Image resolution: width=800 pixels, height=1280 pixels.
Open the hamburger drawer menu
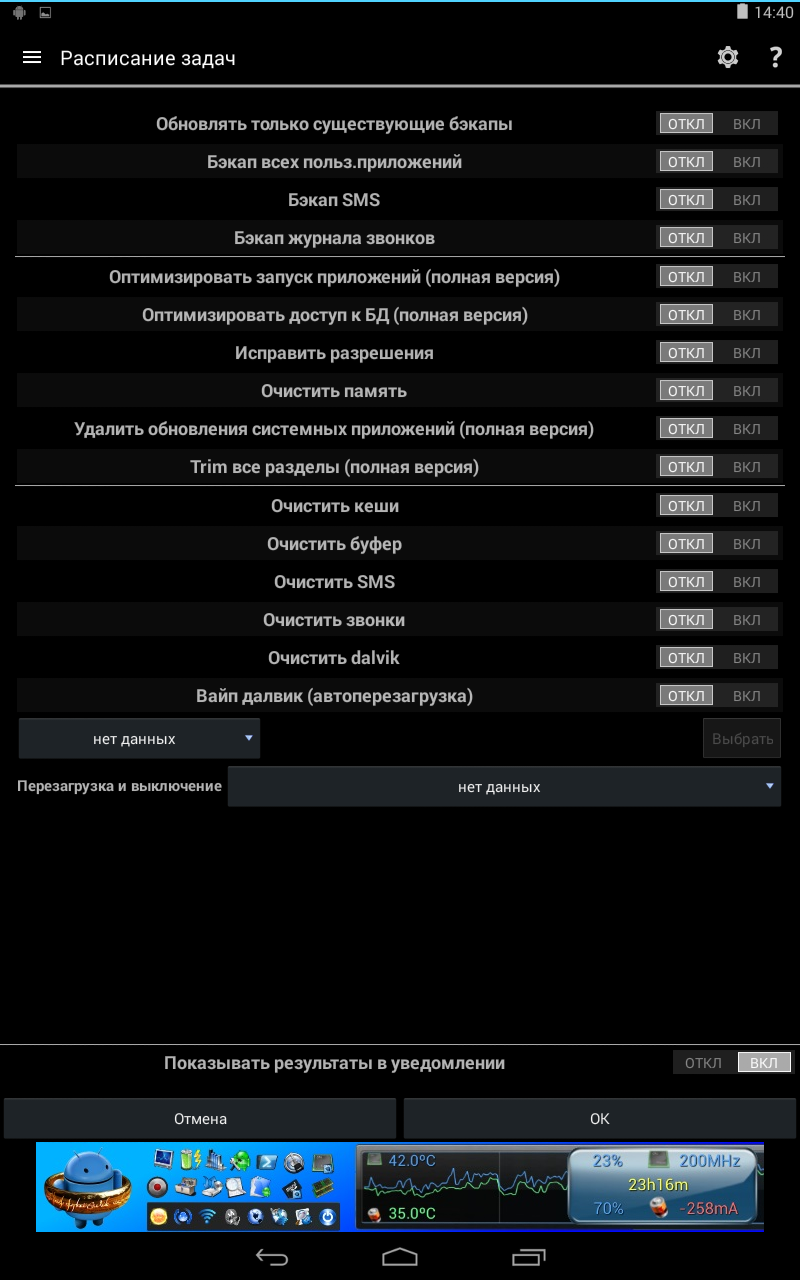[32, 58]
